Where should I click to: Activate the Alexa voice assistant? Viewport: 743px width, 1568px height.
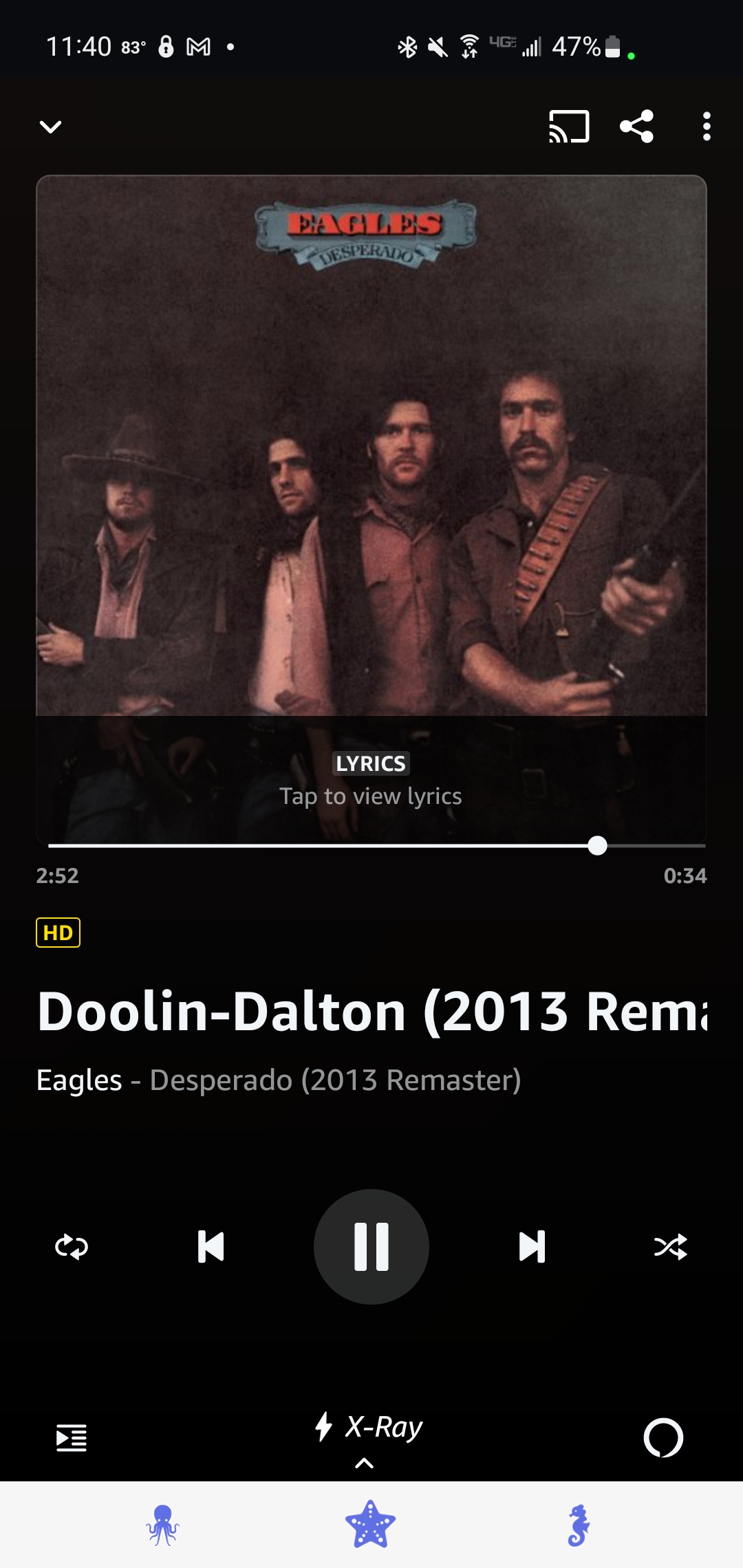point(663,1437)
